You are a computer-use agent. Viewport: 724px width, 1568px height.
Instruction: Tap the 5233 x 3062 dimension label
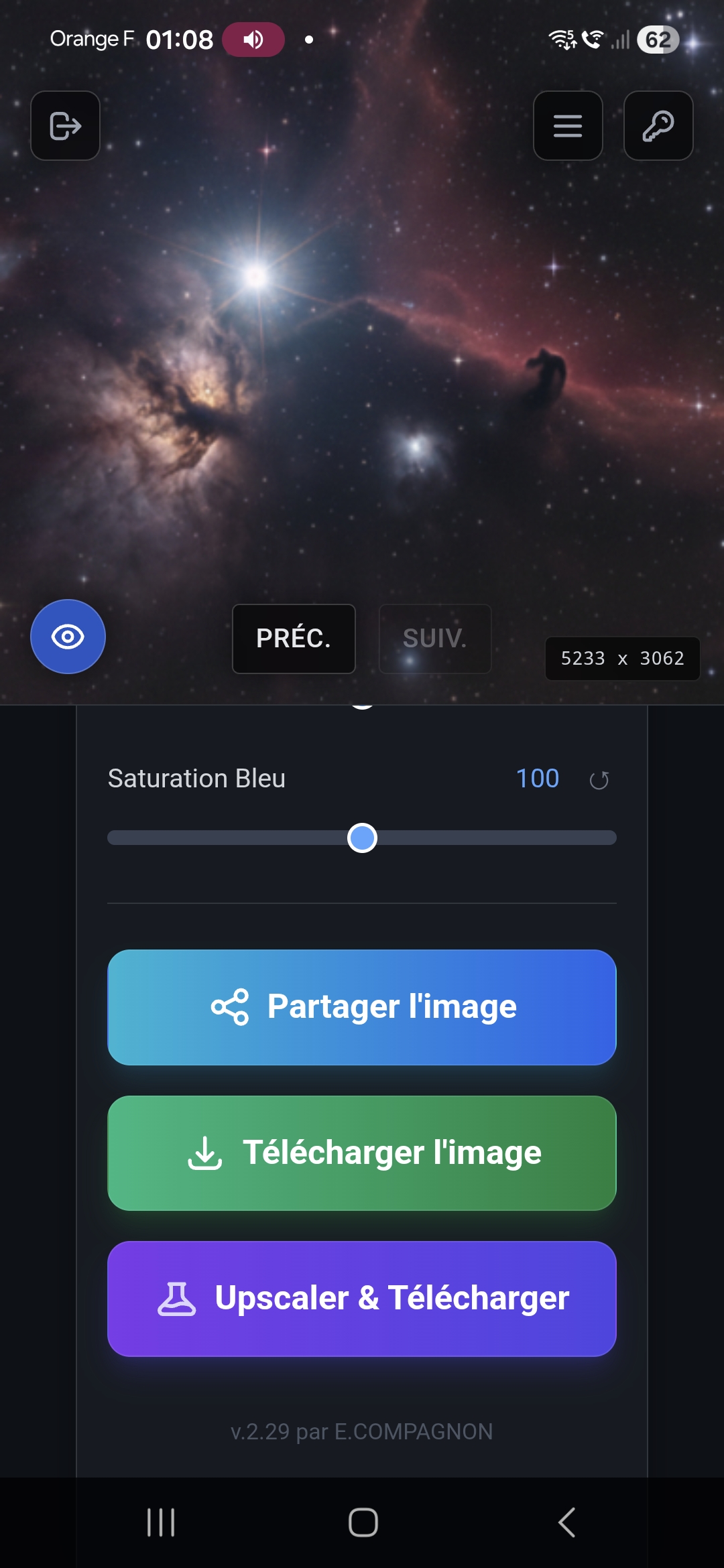[x=622, y=659]
